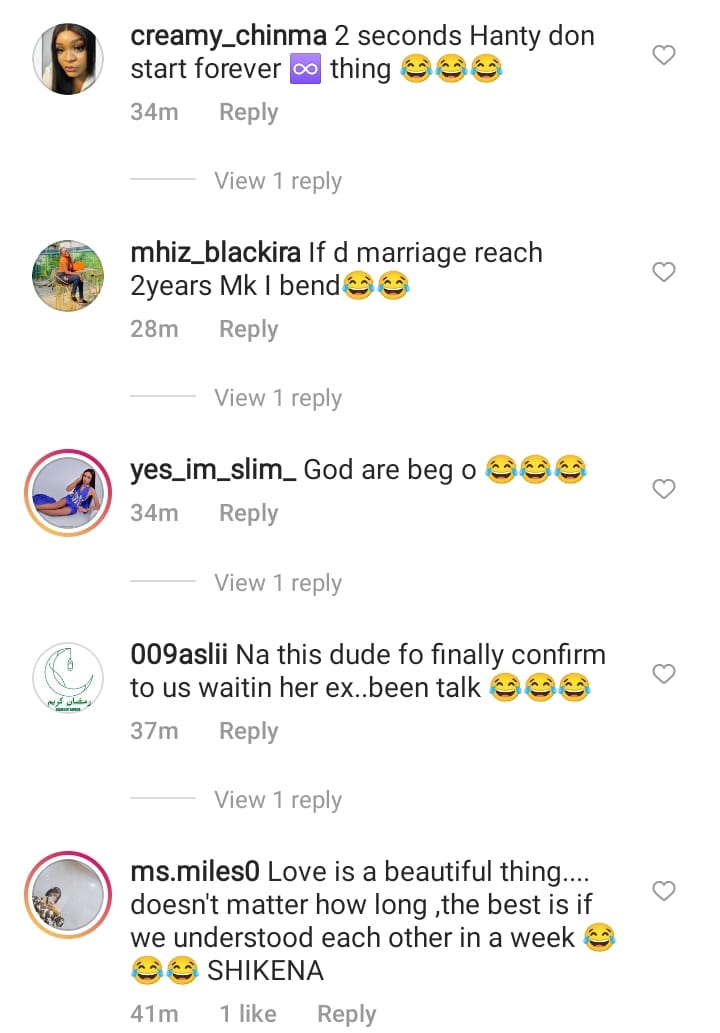View 1 reply under 009aslii's comment
Screen dimensions: 720x1033
278,800
